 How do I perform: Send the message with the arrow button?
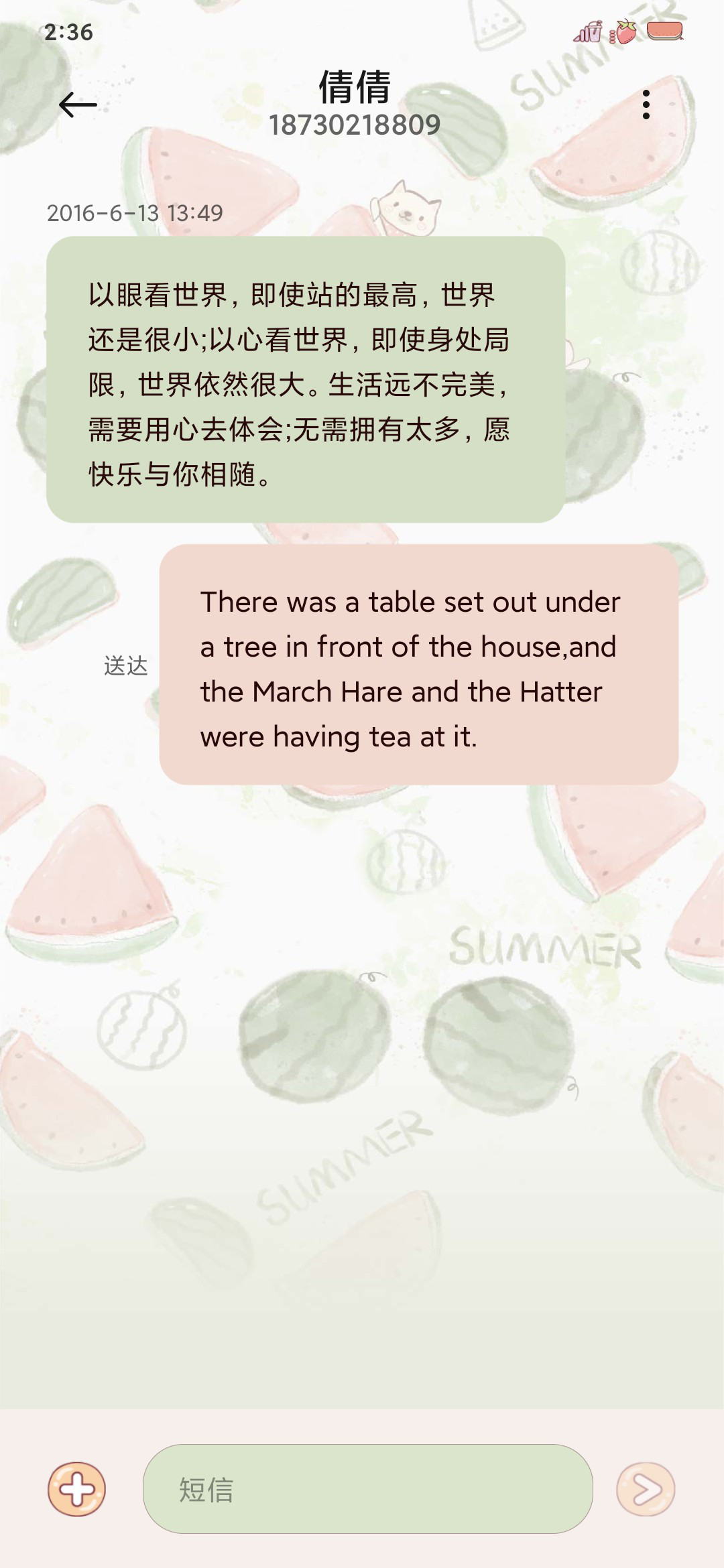pos(646,1489)
